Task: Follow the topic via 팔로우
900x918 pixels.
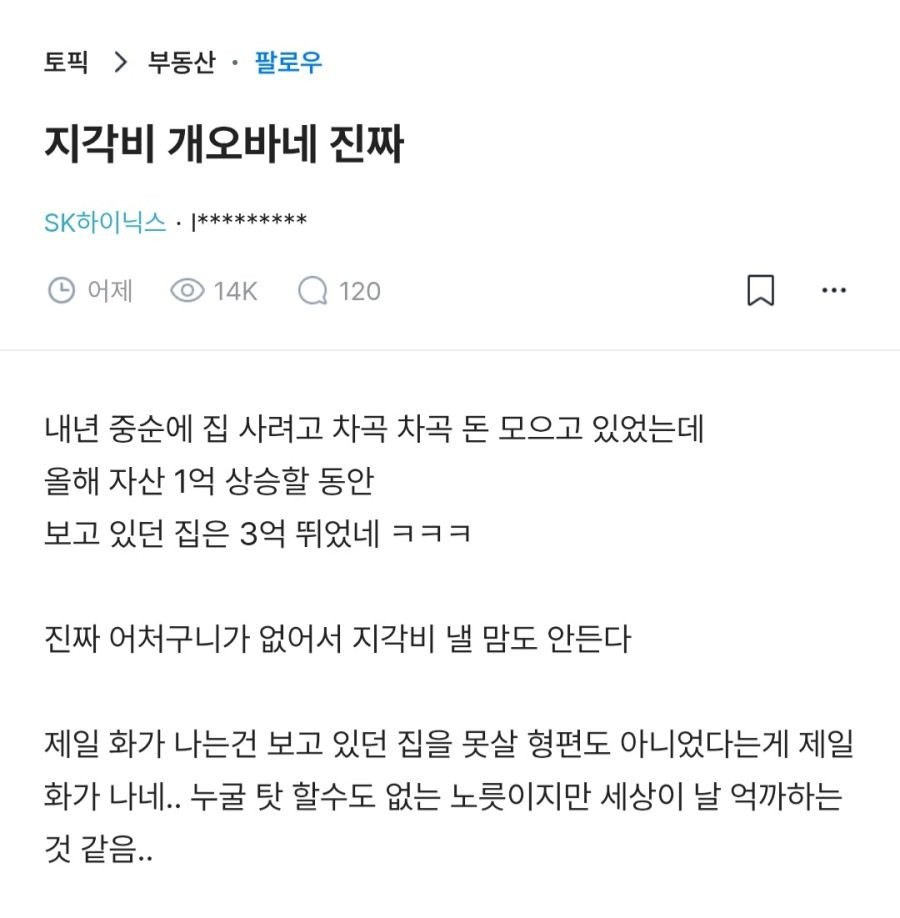Action: click(x=288, y=63)
